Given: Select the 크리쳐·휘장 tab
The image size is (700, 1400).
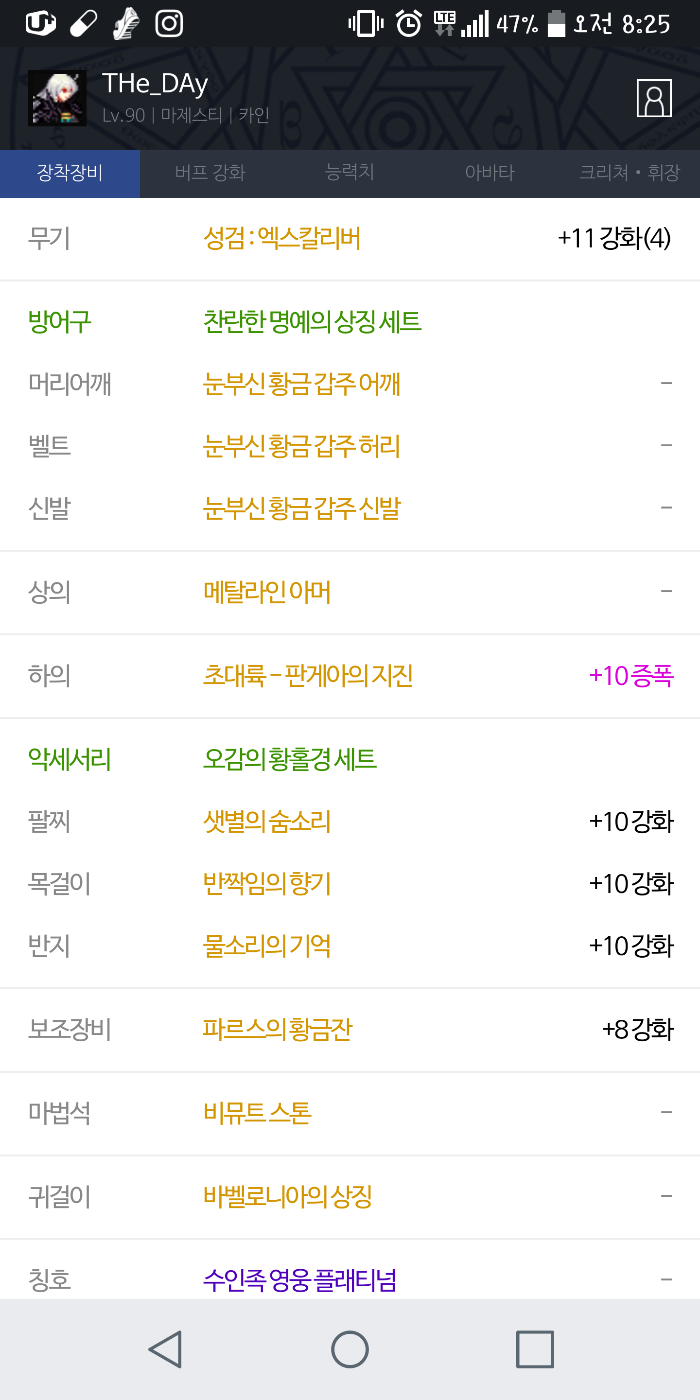Looking at the screenshot, I should pos(629,173).
